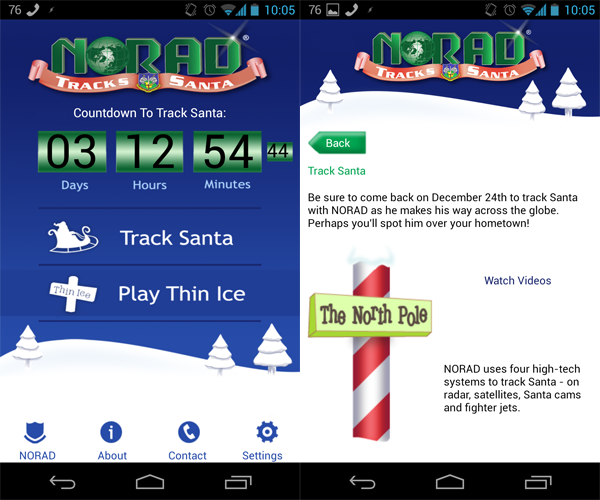Switch to the NORAD tab
This screenshot has width=600, height=500.
click(x=37, y=441)
